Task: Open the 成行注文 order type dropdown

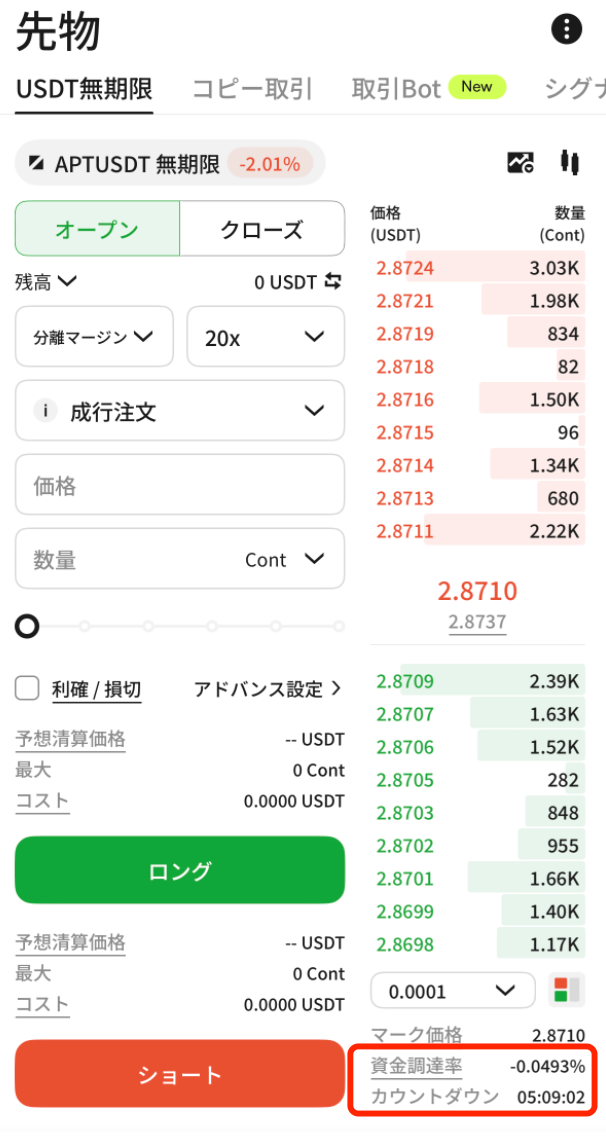Action: (180, 411)
